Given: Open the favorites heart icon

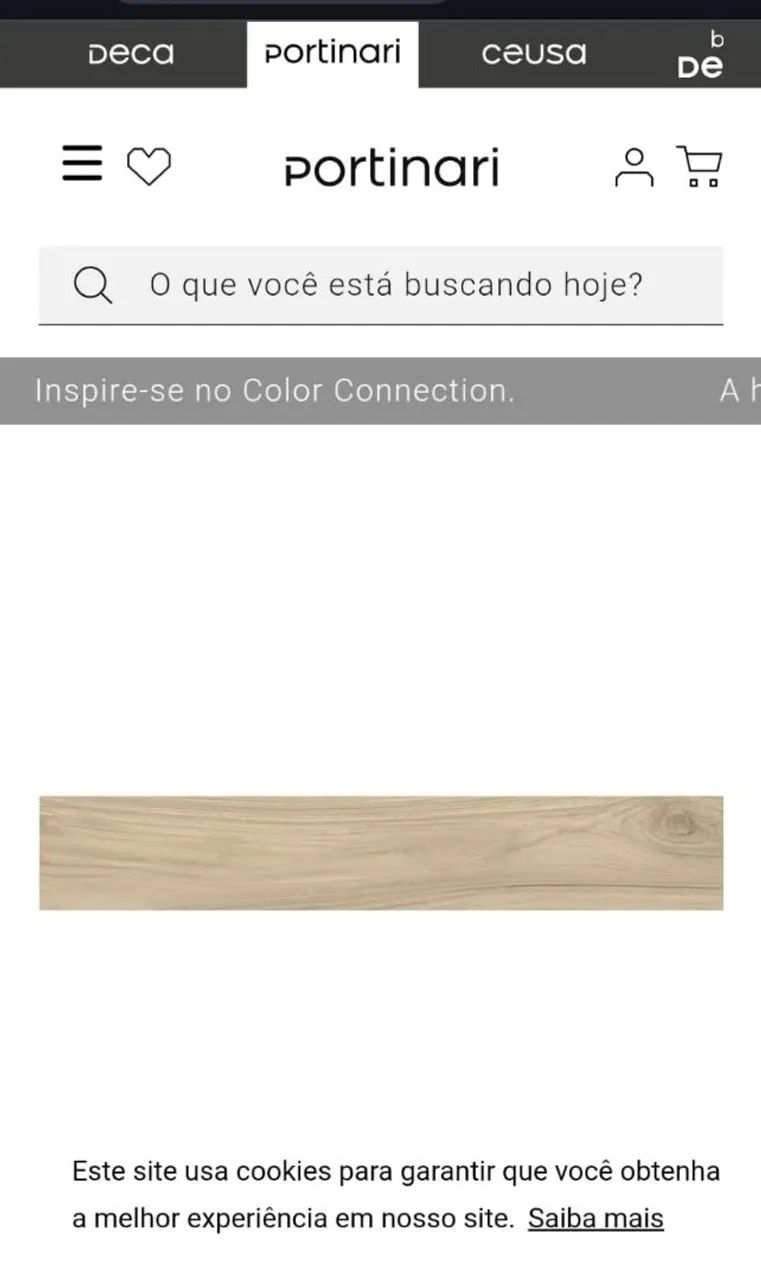Looking at the screenshot, I should [149, 166].
